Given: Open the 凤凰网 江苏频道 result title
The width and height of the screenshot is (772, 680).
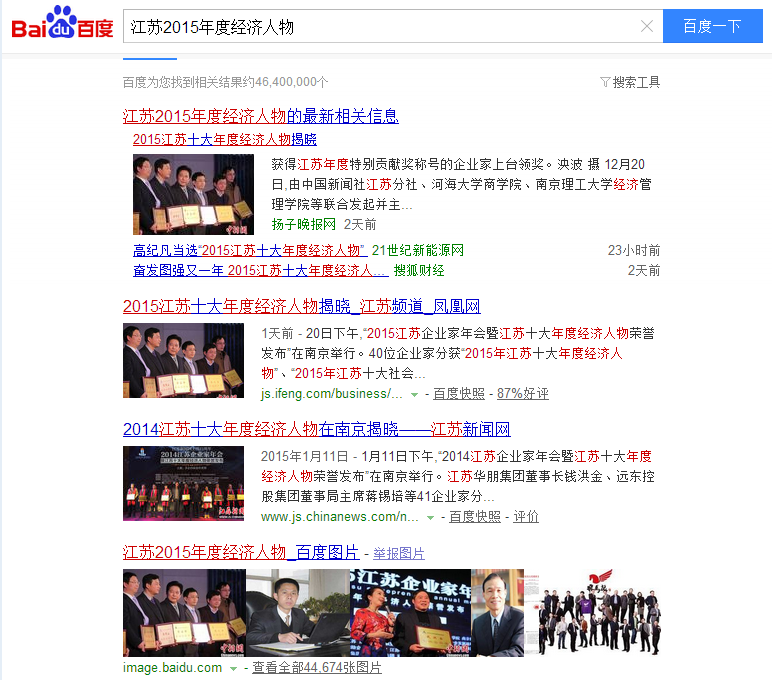Looking at the screenshot, I should click(x=301, y=307).
